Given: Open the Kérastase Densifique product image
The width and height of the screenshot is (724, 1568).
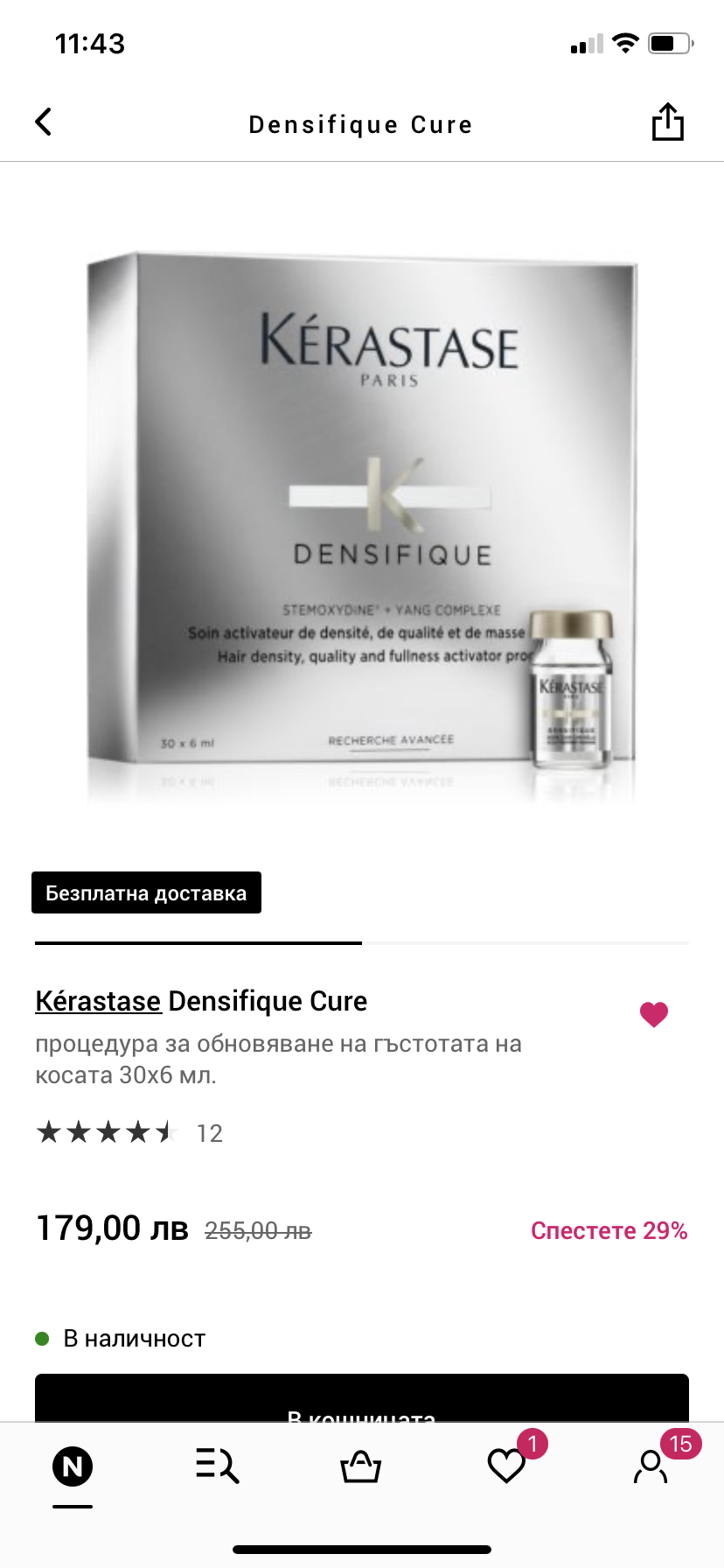Looking at the screenshot, I should pyautogui.click(x=362, y=525).
